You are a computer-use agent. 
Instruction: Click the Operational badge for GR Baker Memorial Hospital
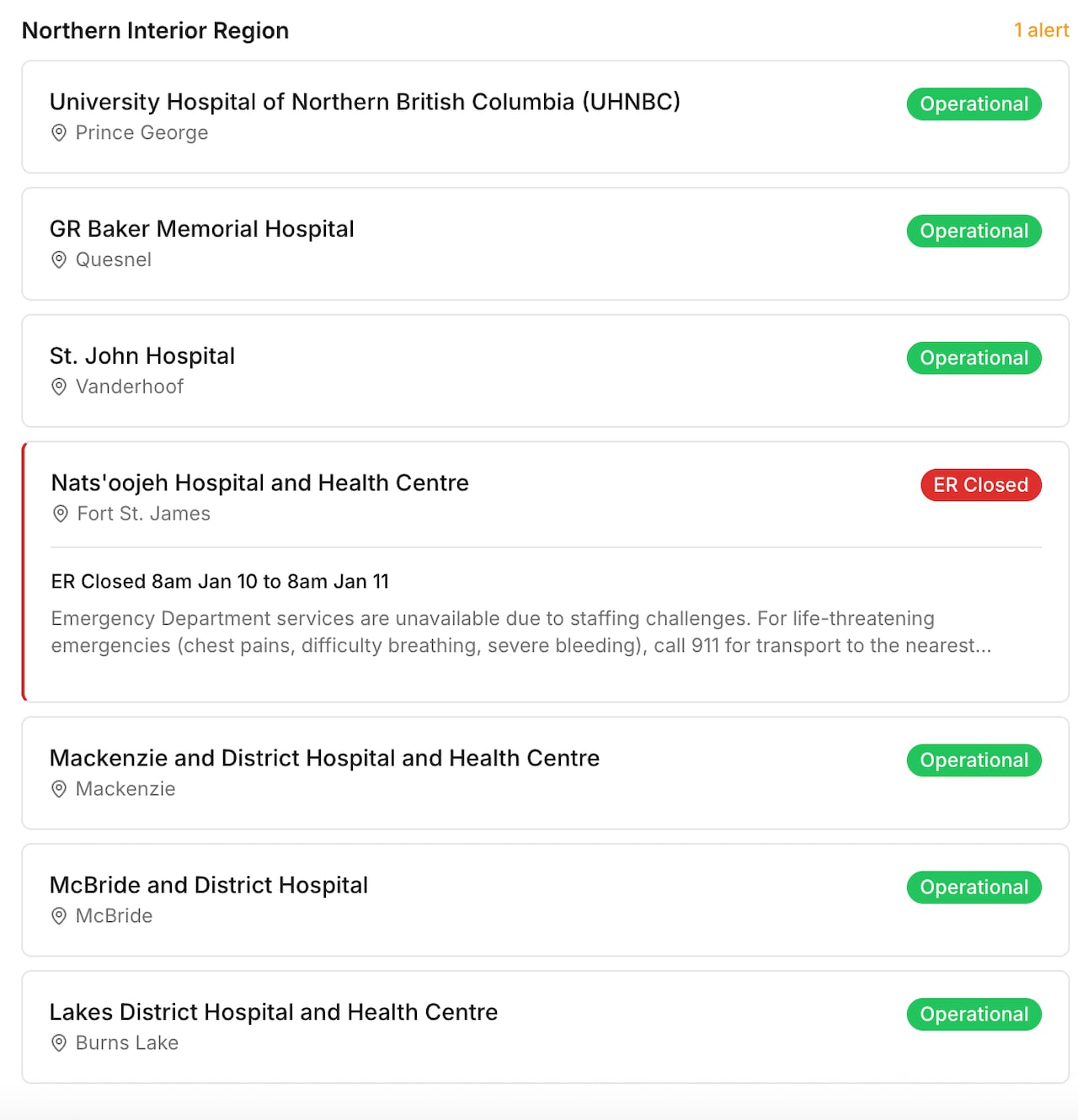974,231
